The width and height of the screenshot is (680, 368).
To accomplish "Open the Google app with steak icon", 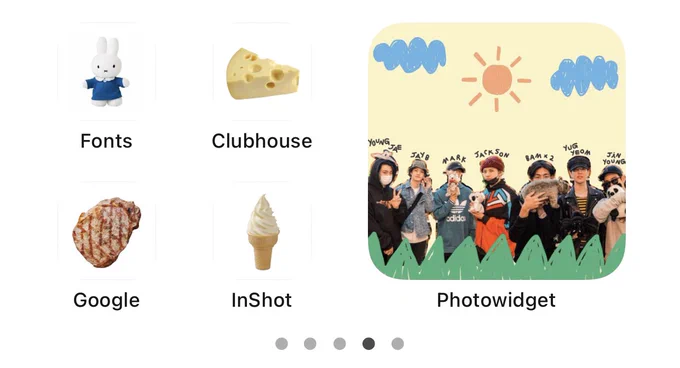I will 106,231.
